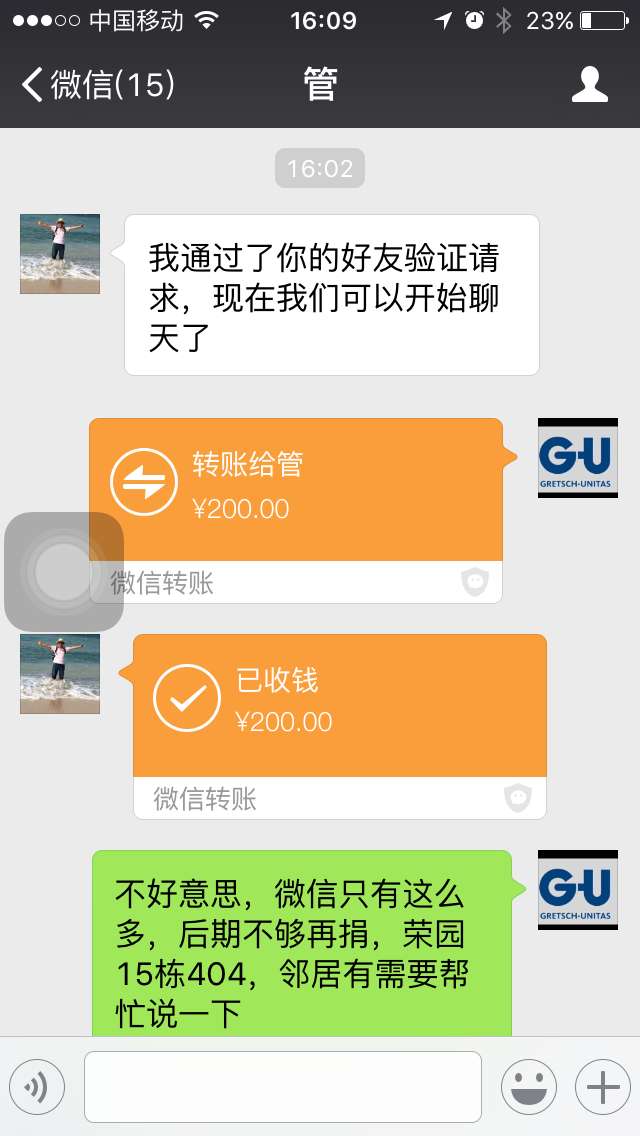Open the contact profile icon
The width and height of the screenshot is (640, 1136).
(x=589, y=85)
